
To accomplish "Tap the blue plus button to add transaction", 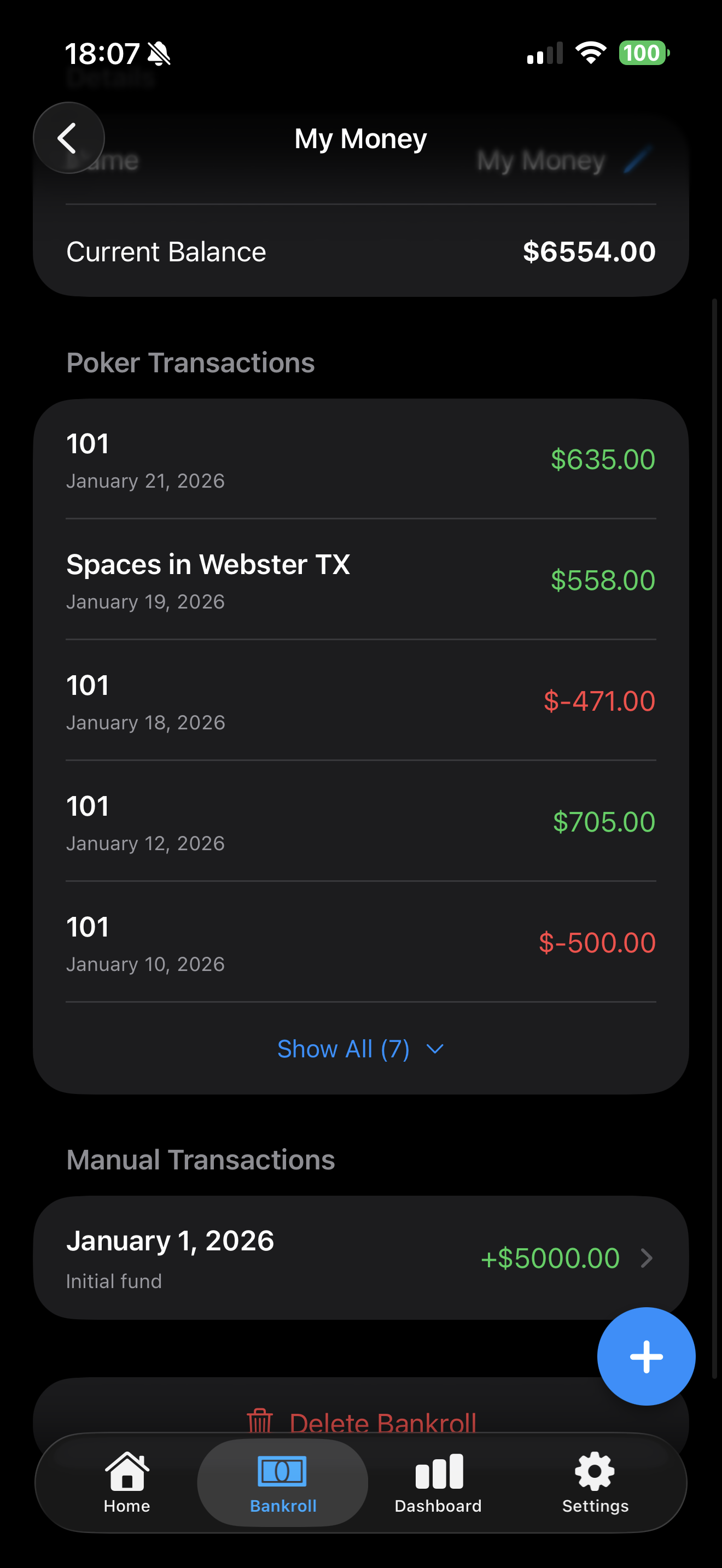I will pos(646,1354).
